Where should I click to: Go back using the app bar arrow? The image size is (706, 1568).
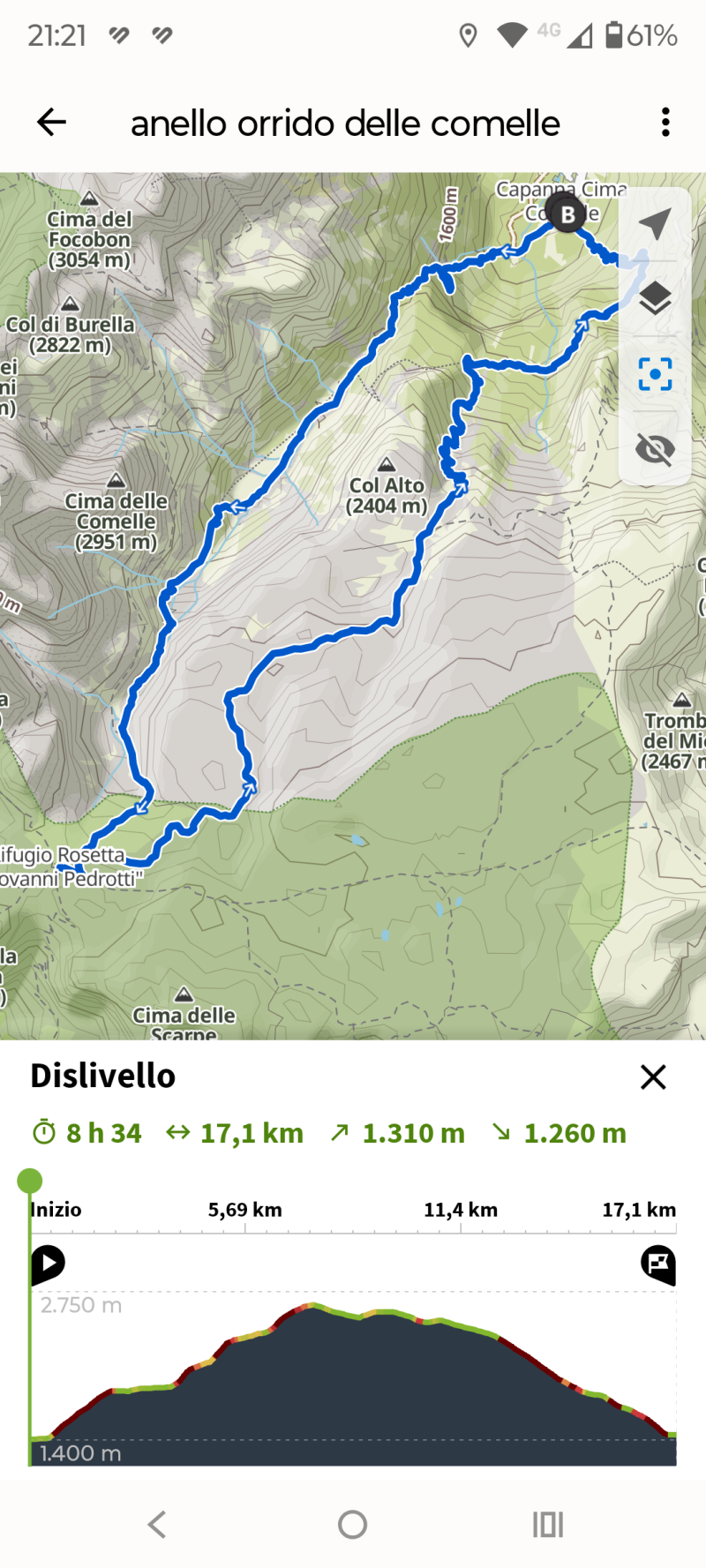click(x=51, y=122)
